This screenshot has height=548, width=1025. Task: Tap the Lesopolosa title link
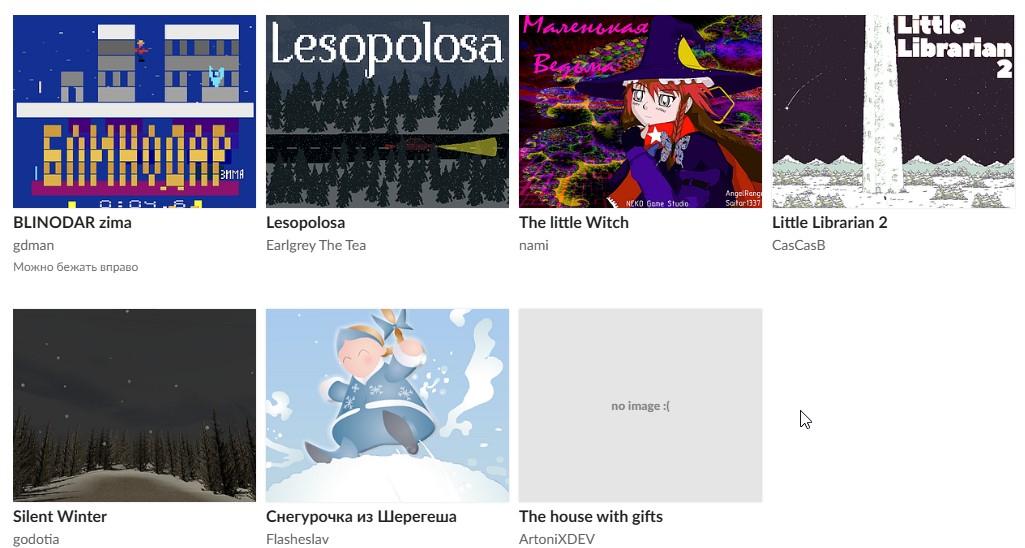click(305, 223)
